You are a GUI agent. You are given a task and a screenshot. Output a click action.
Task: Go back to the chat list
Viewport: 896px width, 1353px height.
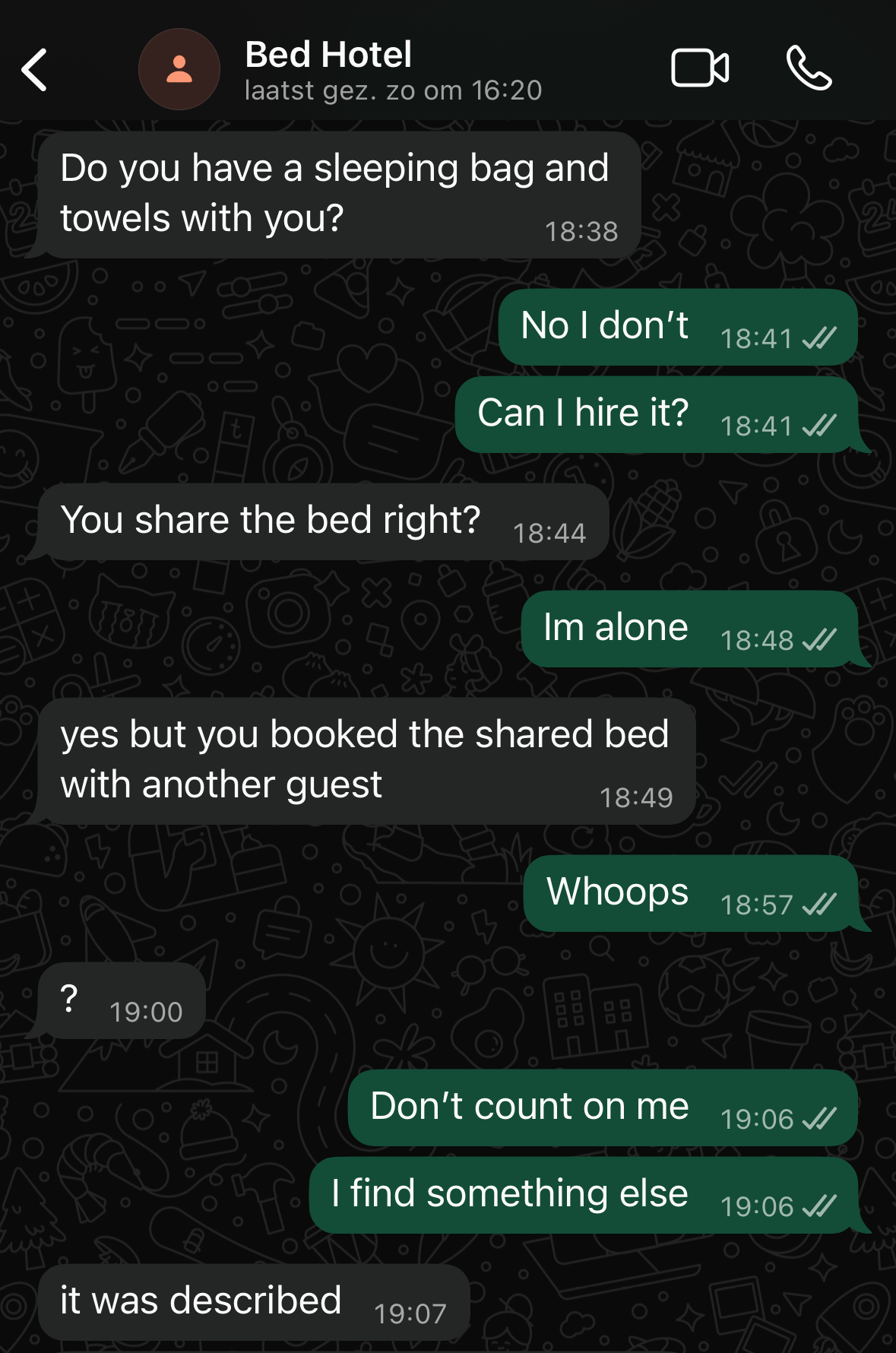(35, 70)
